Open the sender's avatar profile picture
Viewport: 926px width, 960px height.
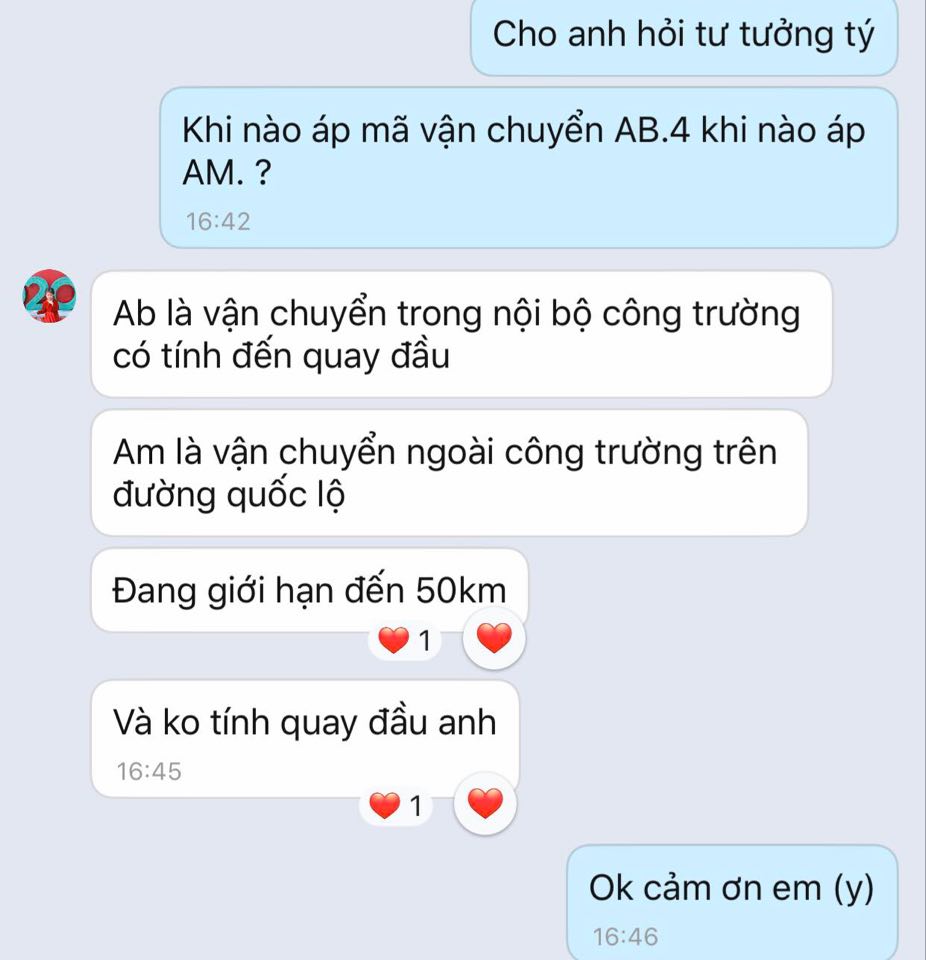[47, 296]
